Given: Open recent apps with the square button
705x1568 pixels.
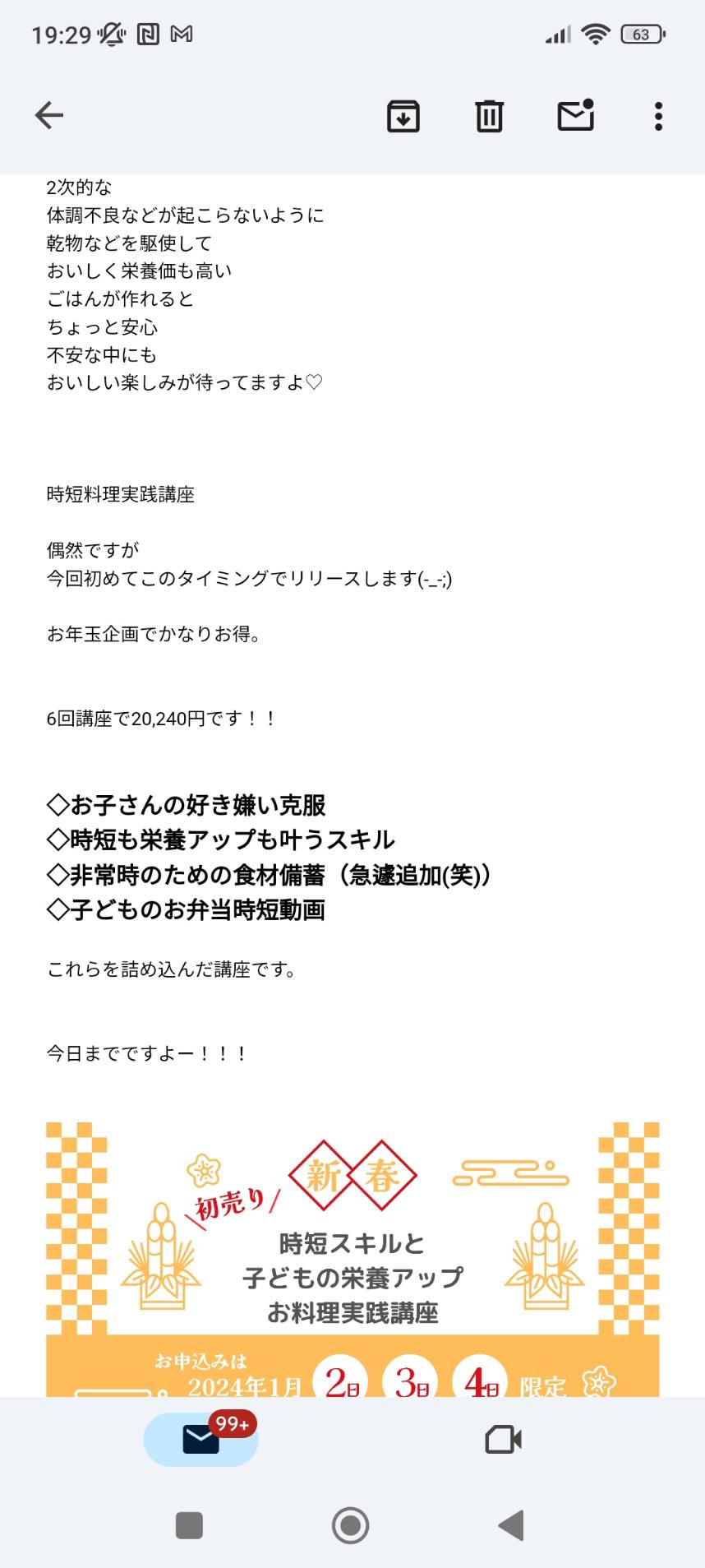Looking at the screenshot, I should tap(190, 1525).
